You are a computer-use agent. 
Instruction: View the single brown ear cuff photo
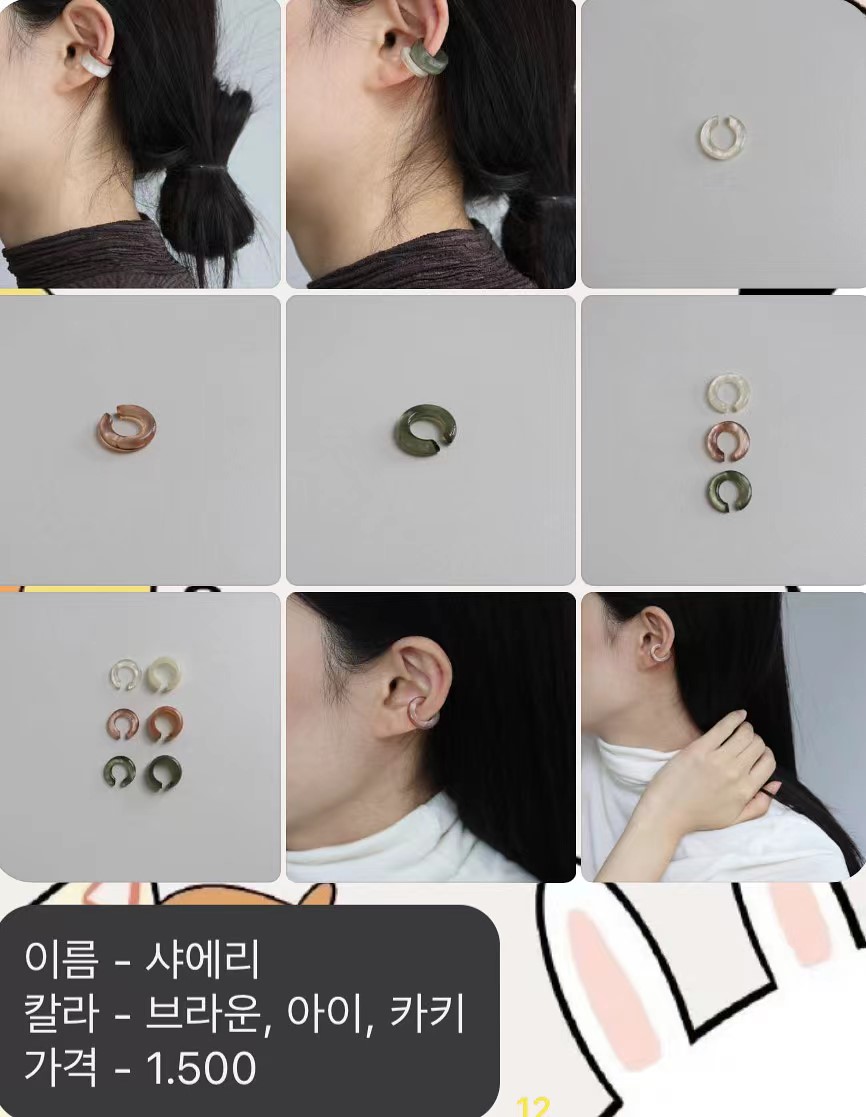[x=140, y=439]
